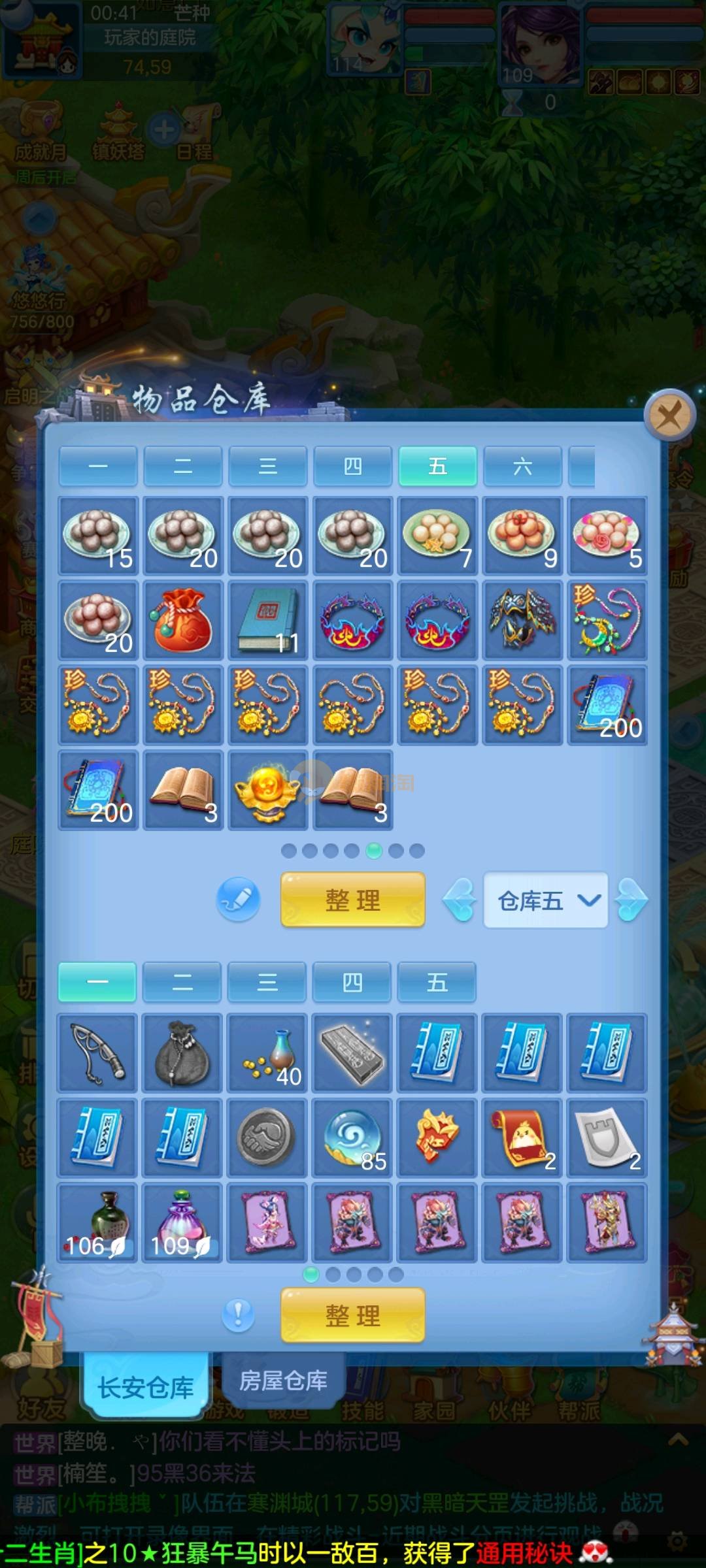The height and width of the screenshot is (1568, 706).
Task: Select the red lucky bag item
Action: 183,620
